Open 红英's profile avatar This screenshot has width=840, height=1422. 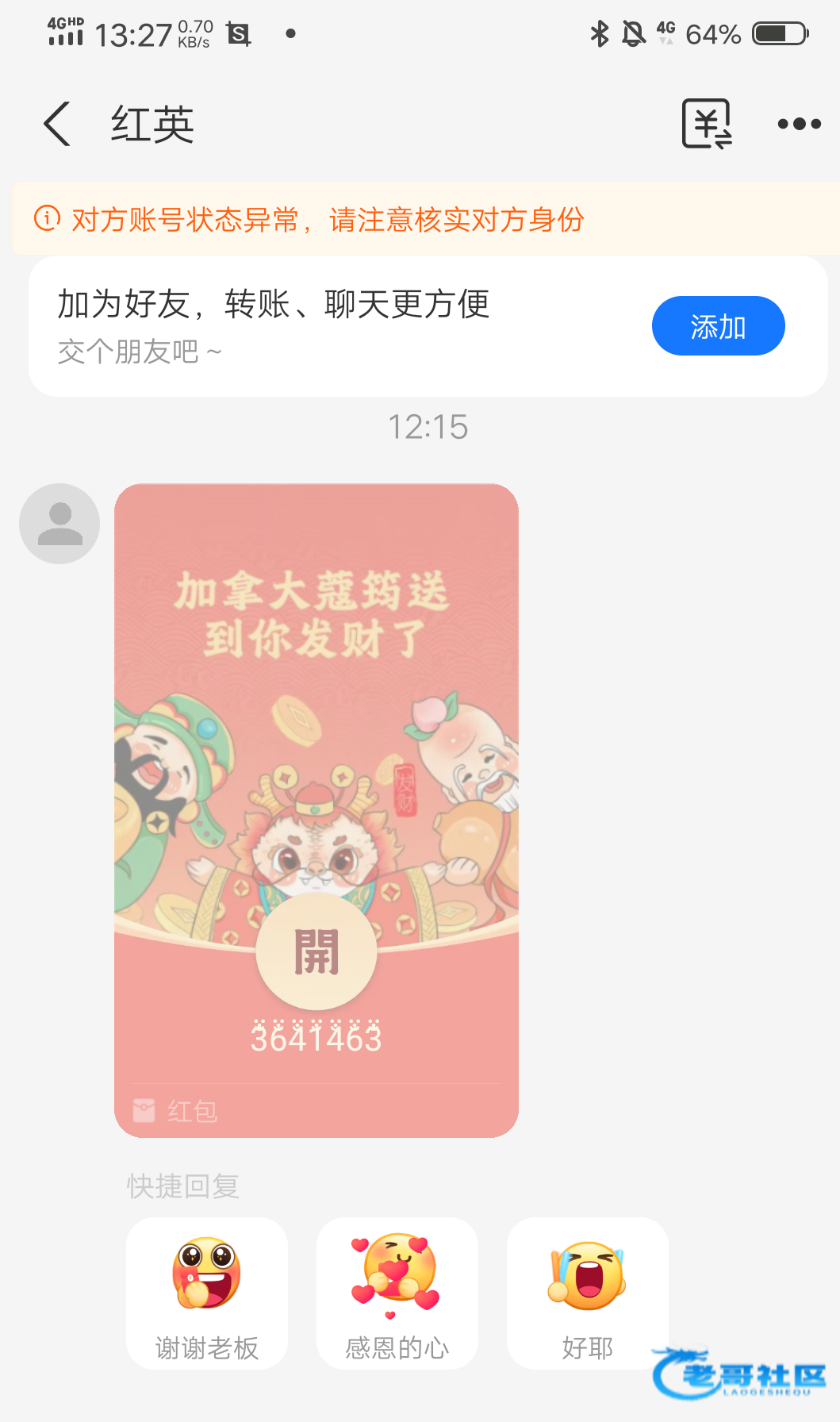pos(59,524)
